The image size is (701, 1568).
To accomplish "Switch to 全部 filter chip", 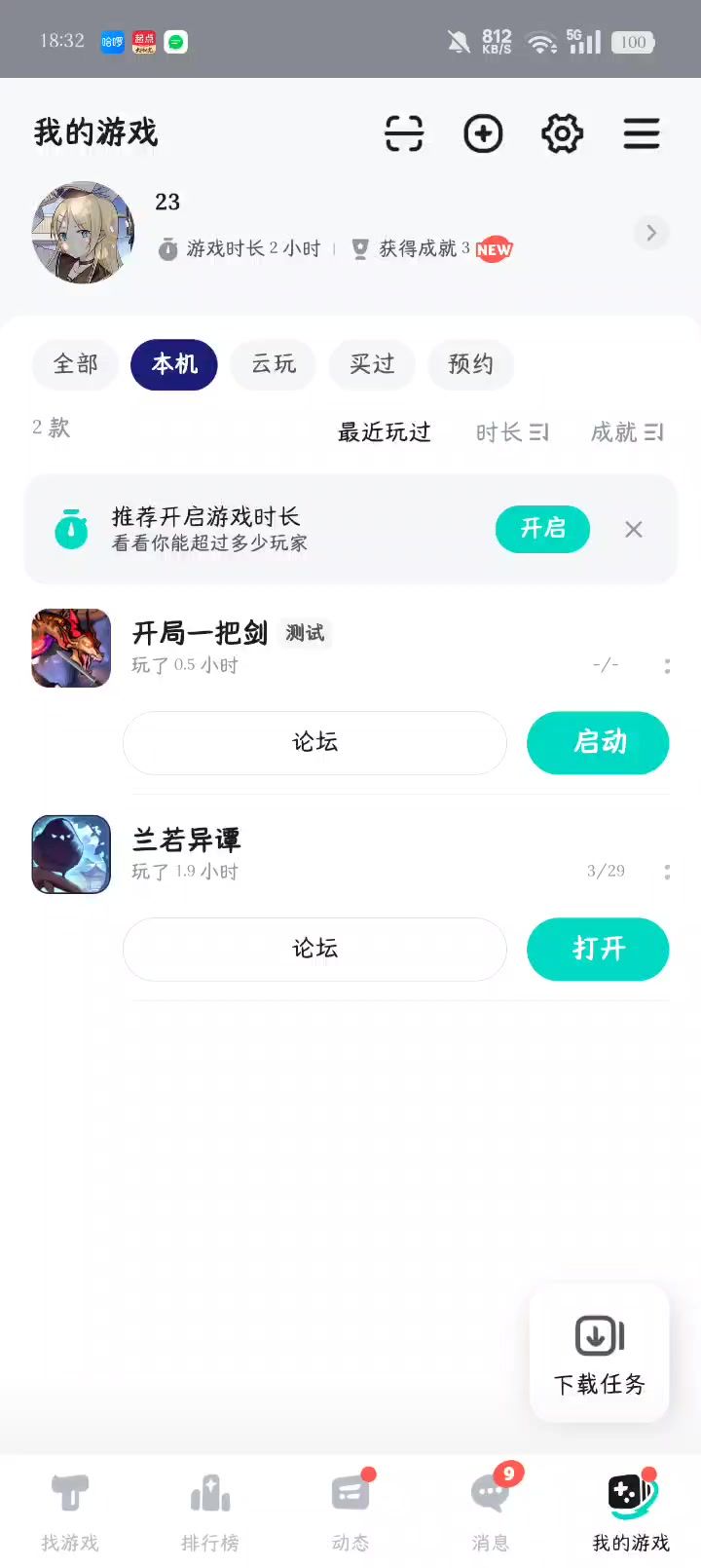I will (76, 364).
